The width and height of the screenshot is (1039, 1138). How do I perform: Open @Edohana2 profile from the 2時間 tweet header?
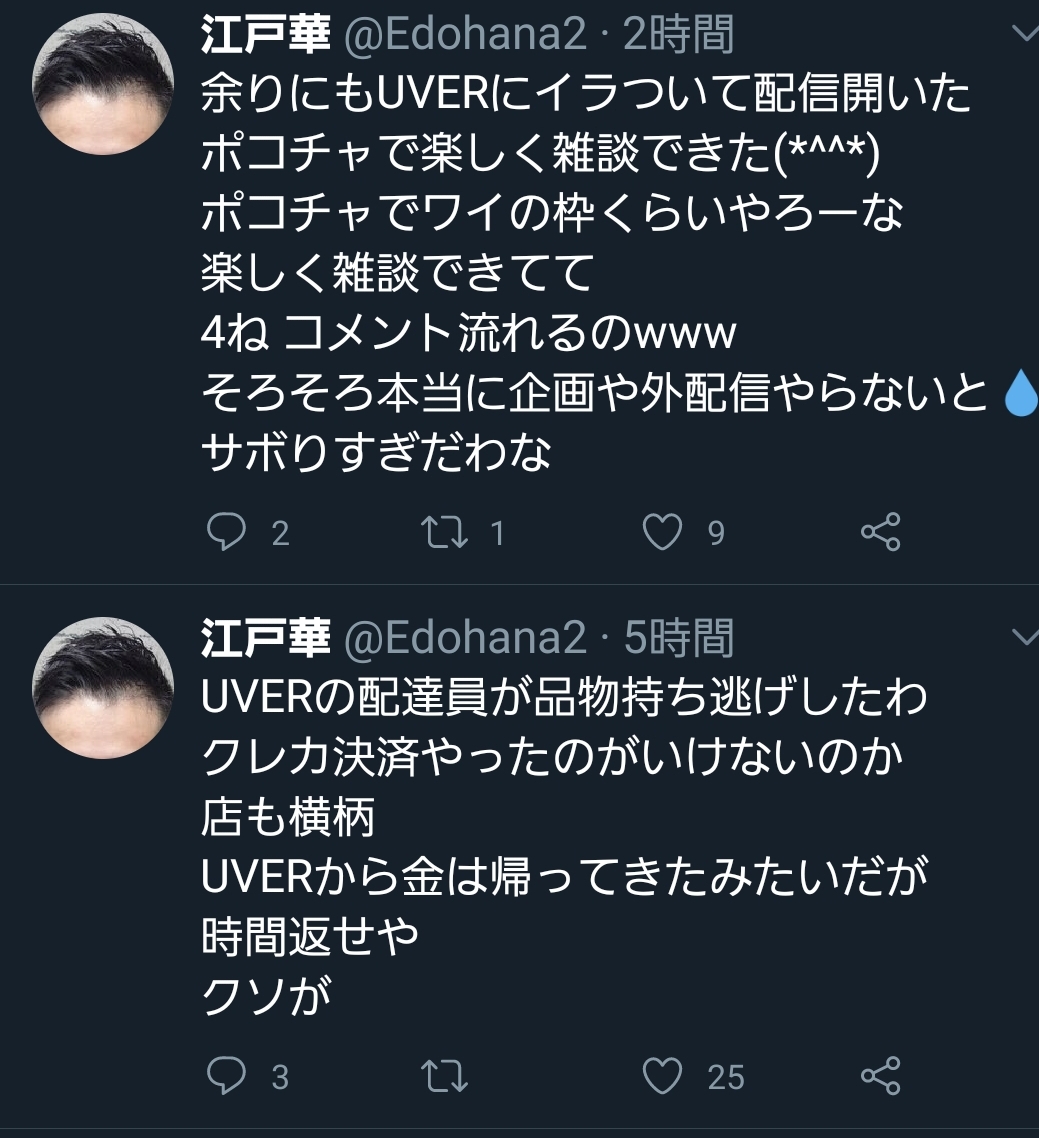pos(465,37)
